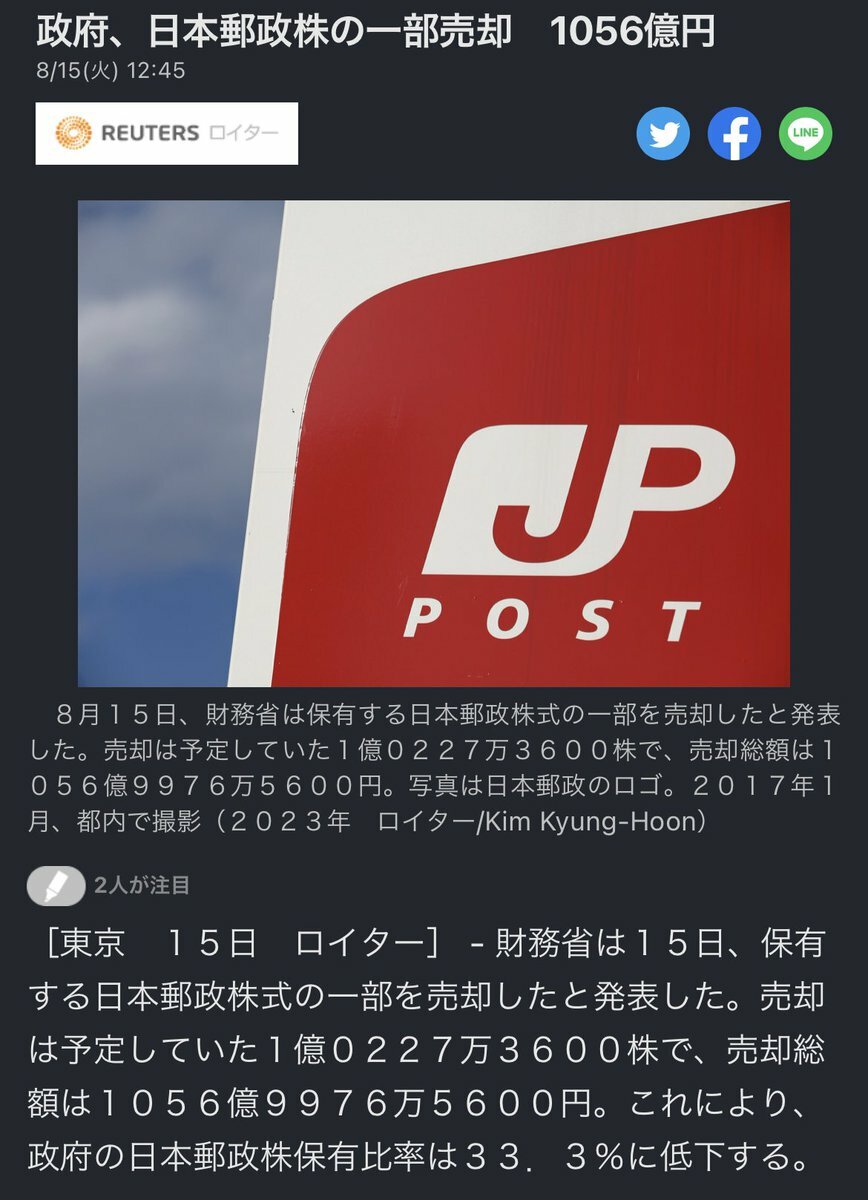
Task: Open the JP Post article photo
Action: 434,443
